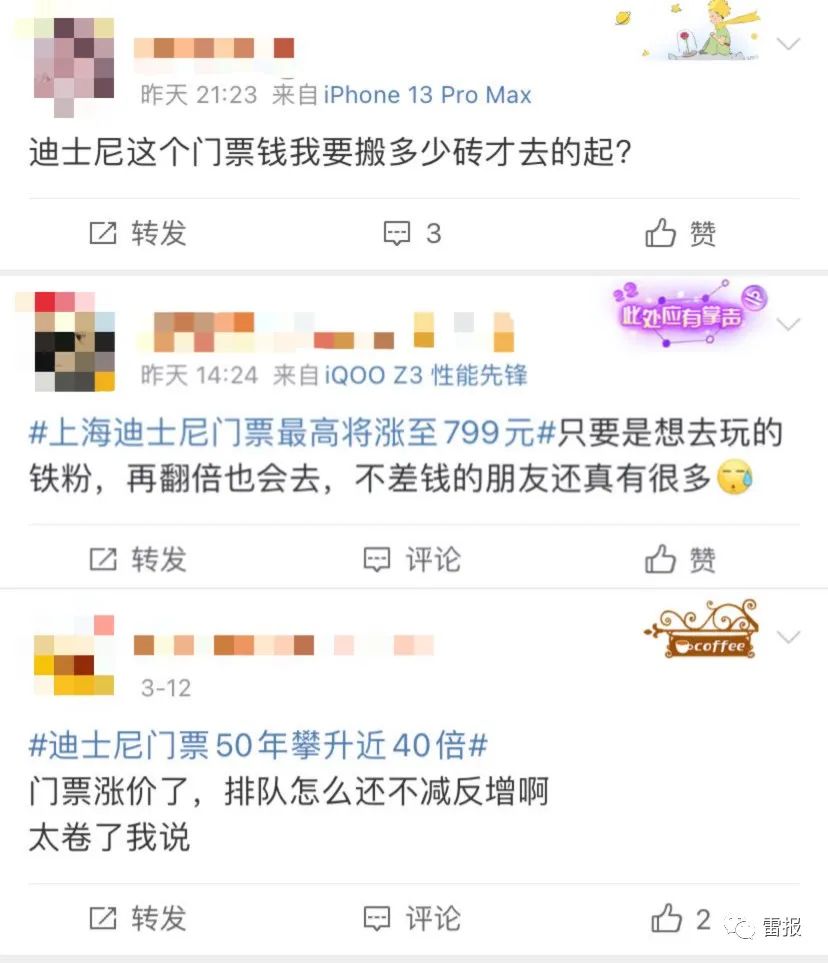This screenshot has height=963, width=828.
Task: Expand options chevron on the iPhone 13 Pro Max post
Action: [x=789, y=44]
